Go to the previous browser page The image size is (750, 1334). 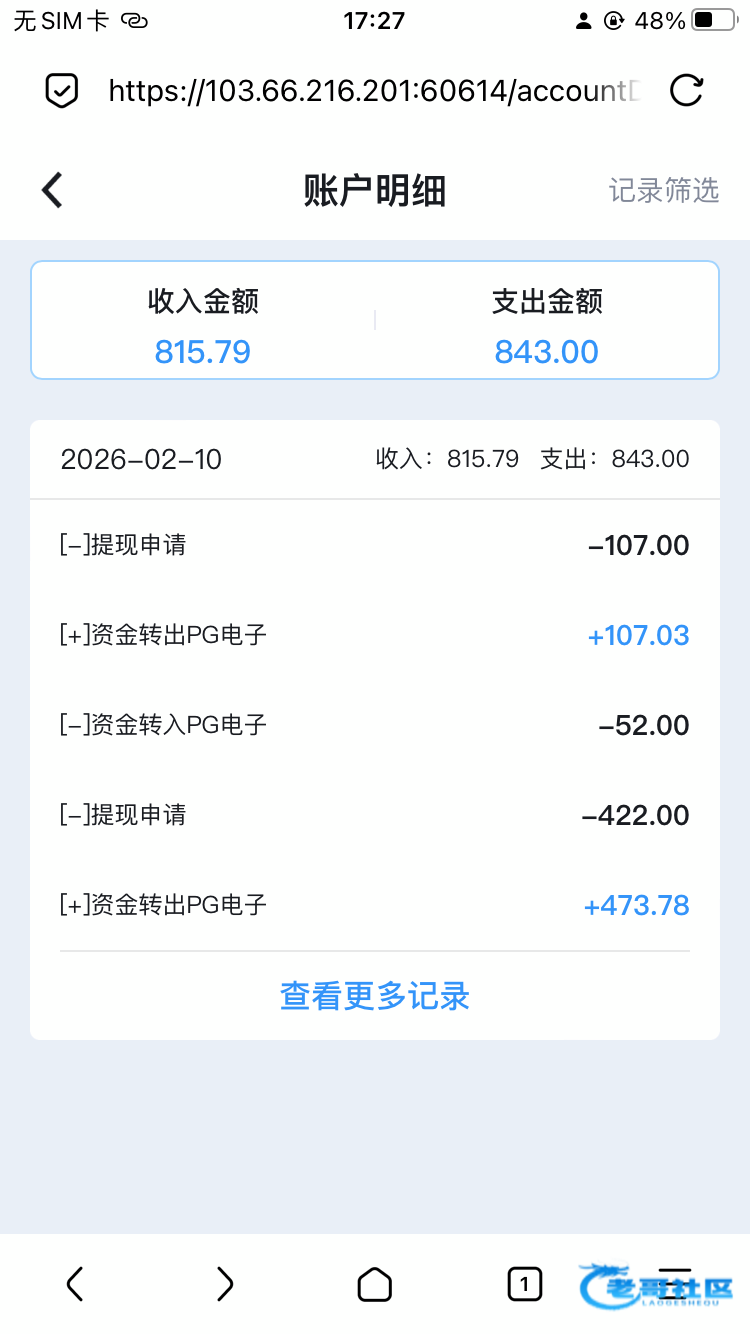click(75, 1284)
